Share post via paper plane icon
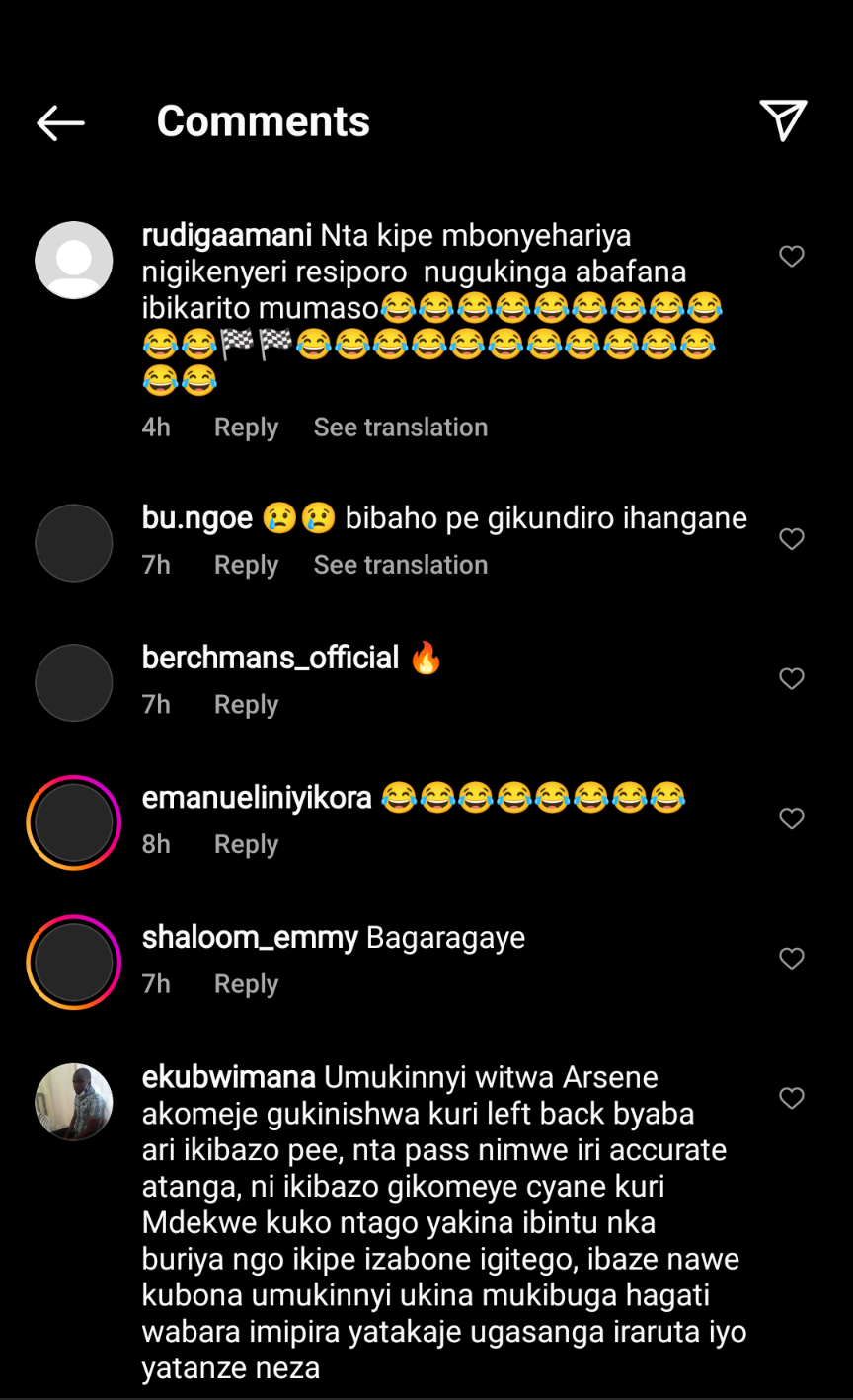This screenshot has width=853, height=1400. [x=784, y=120]
